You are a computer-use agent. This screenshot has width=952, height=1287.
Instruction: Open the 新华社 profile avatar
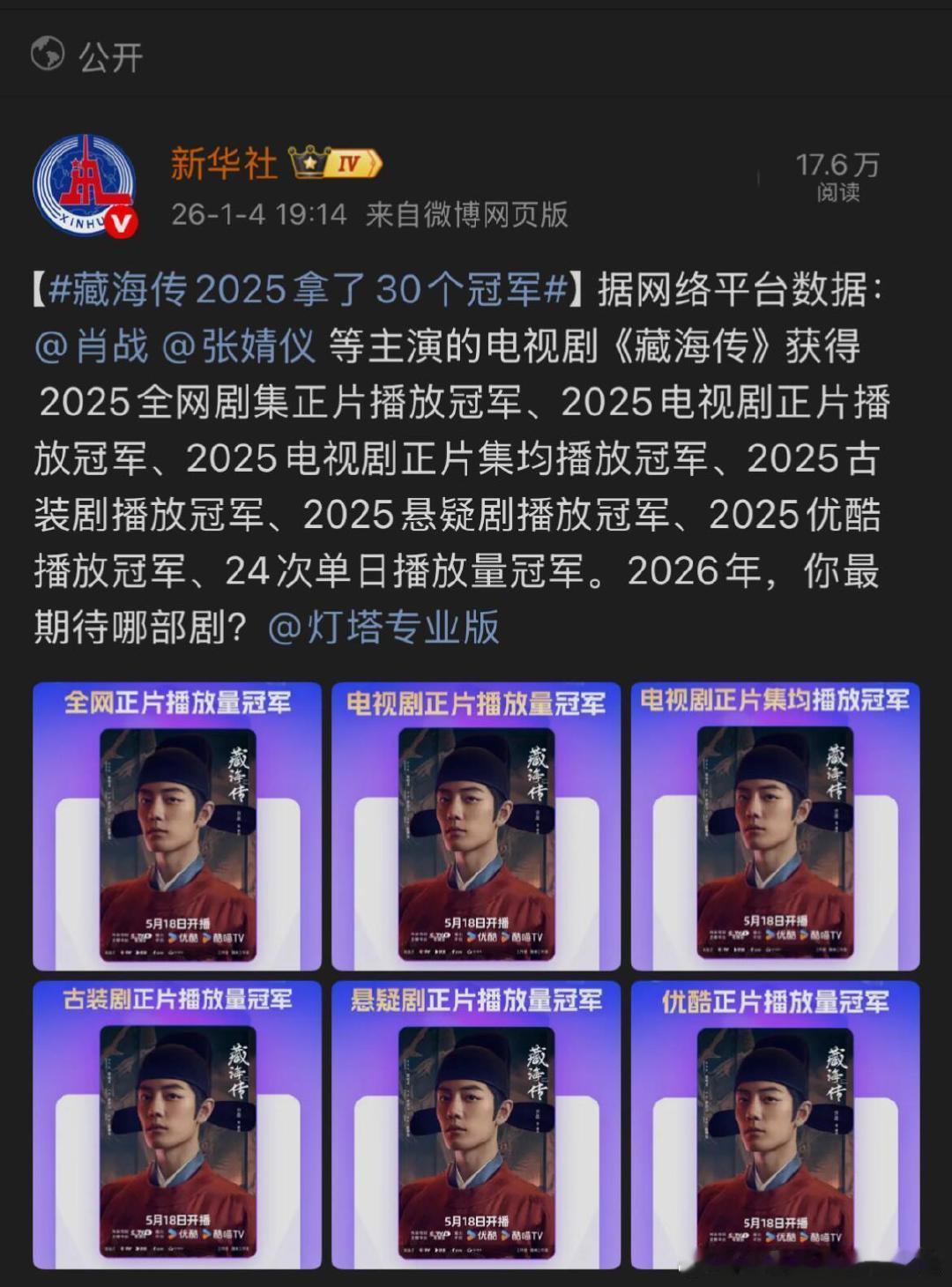(85, 186)
